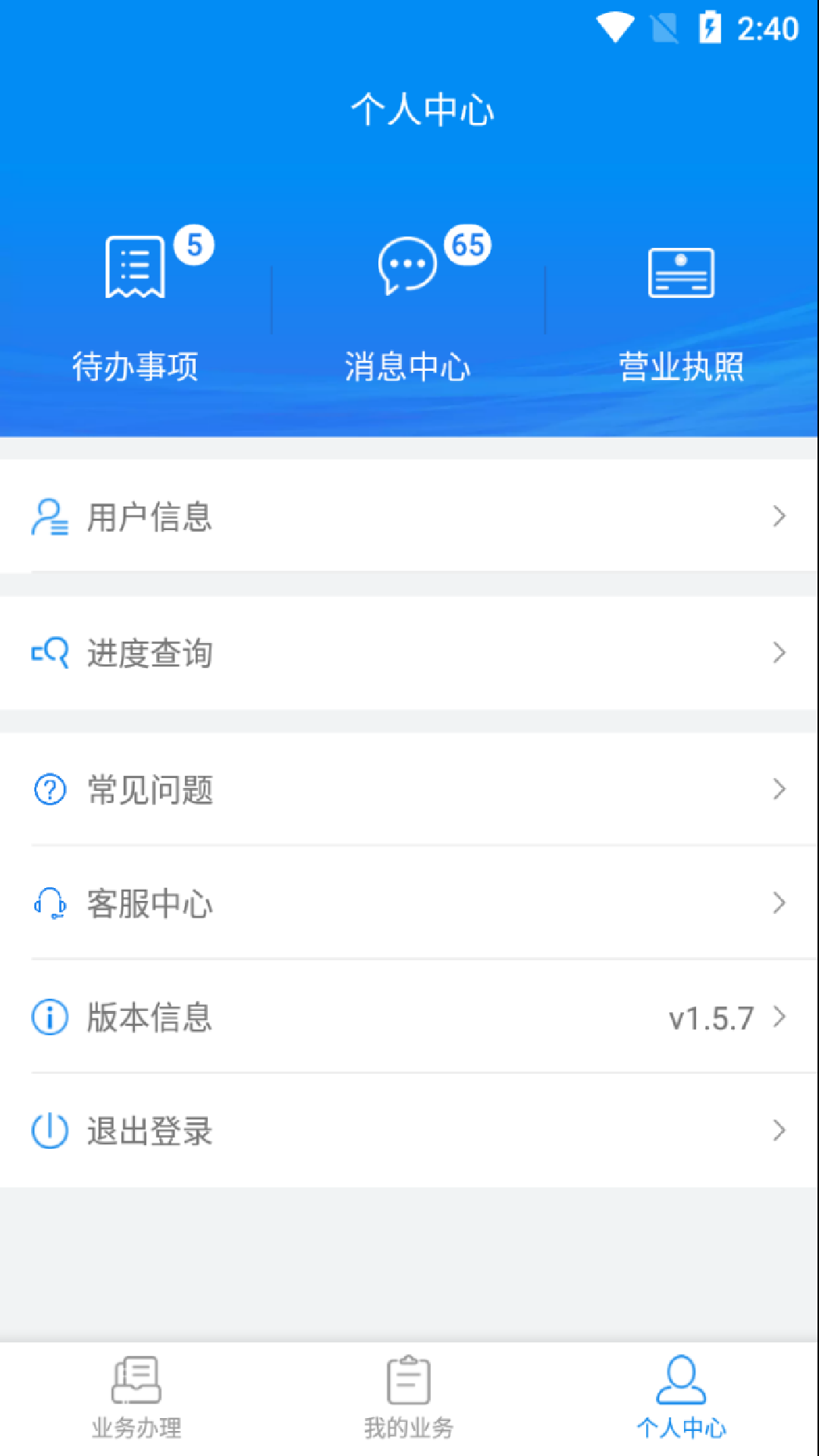Tap the 消息中心 badge showing 65
Image resolution: width=819 pixels, height=1456 pixels.
468,244
